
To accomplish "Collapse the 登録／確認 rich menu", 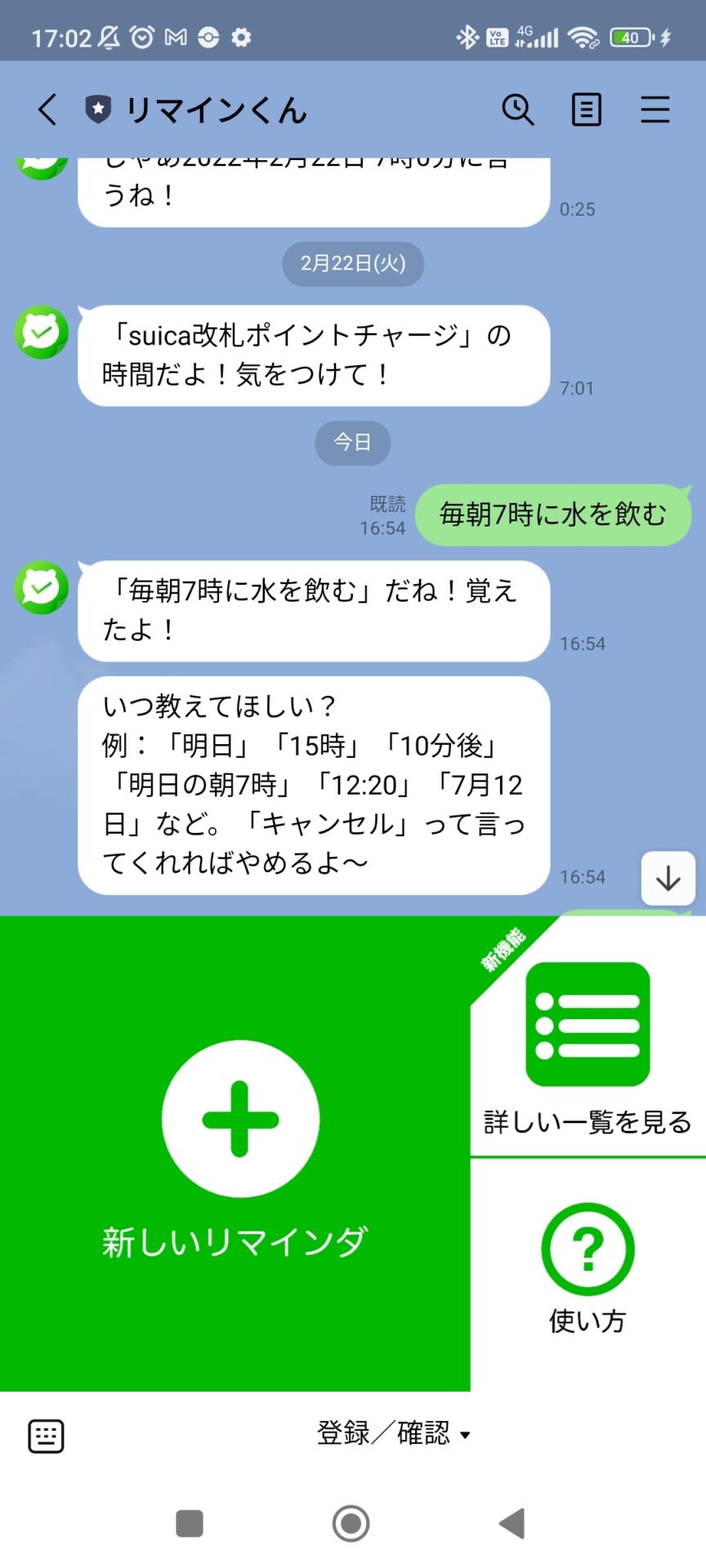I will tap(393, 1433).
